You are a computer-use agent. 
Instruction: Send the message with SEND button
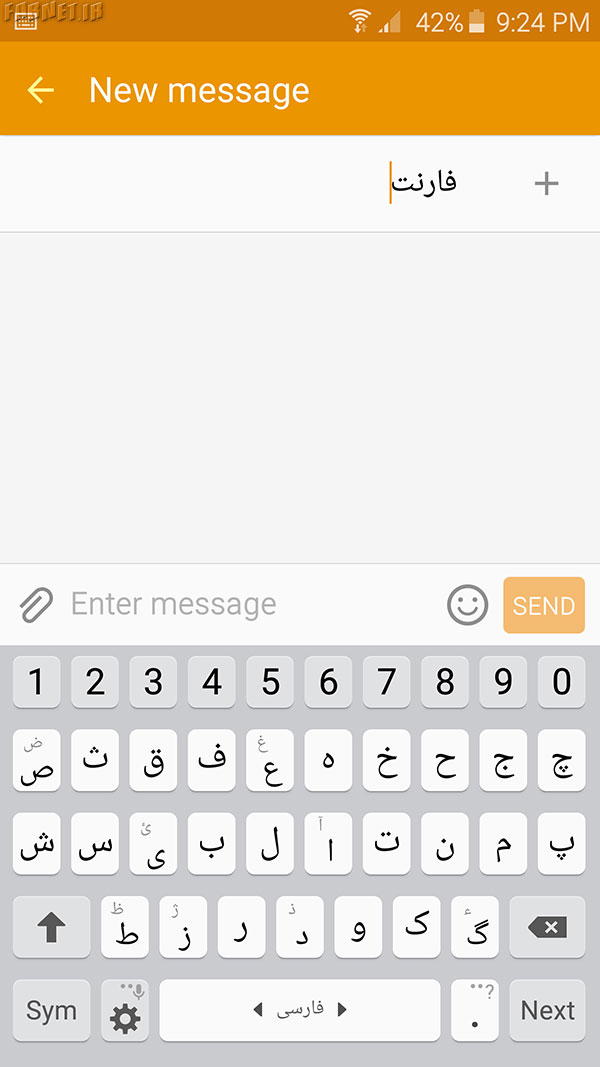coord(544,605)
